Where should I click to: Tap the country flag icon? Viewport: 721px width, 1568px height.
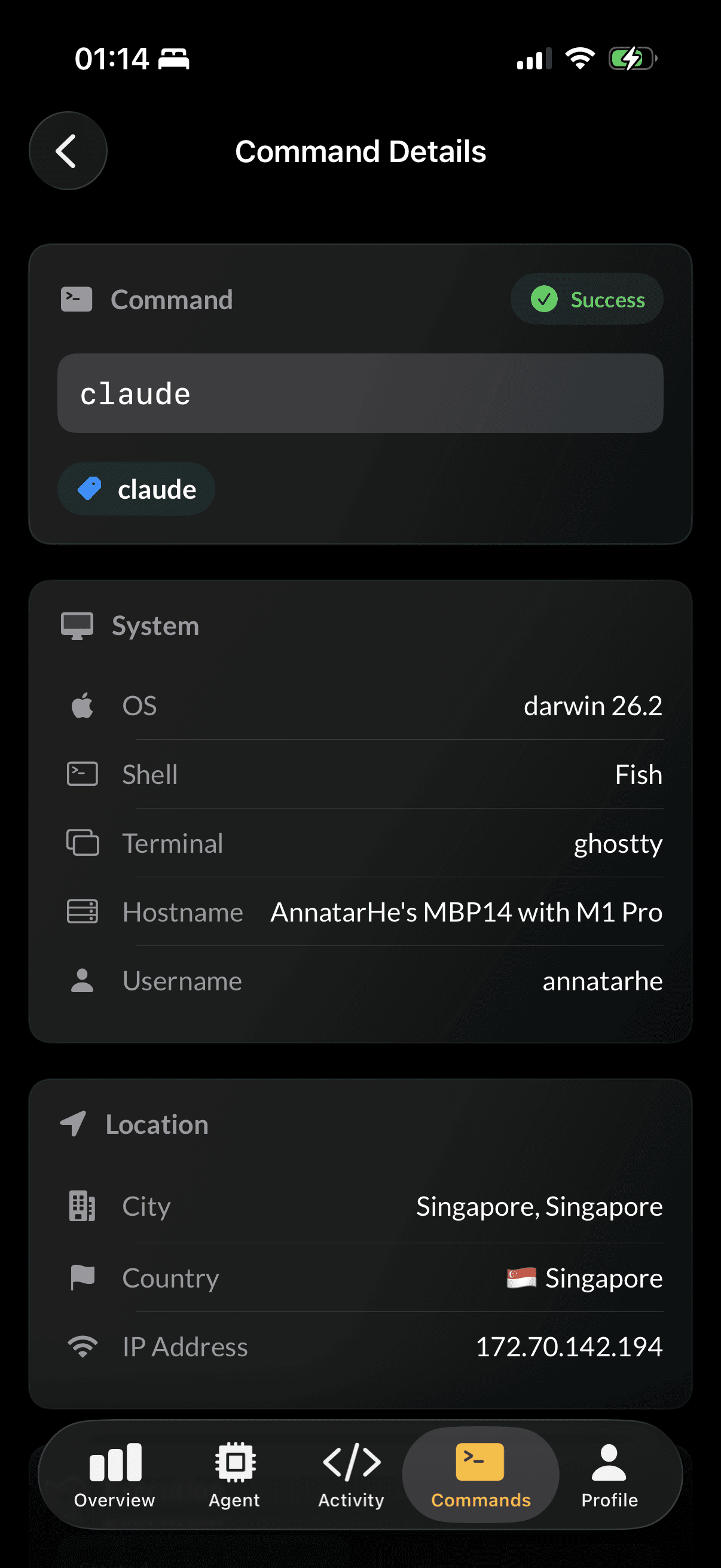[81, 1277]
